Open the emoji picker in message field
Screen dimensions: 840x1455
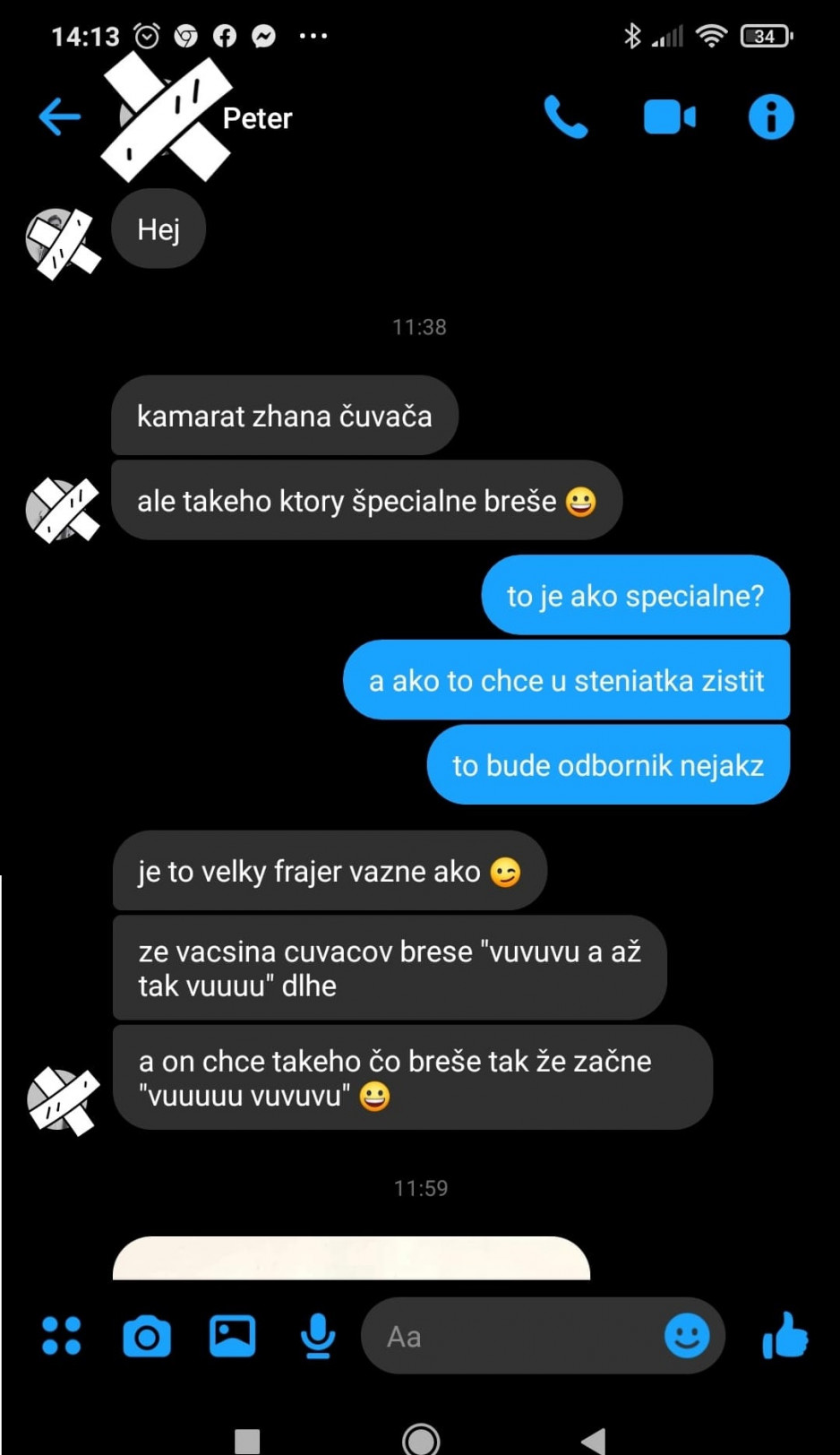coord(687,1336)
